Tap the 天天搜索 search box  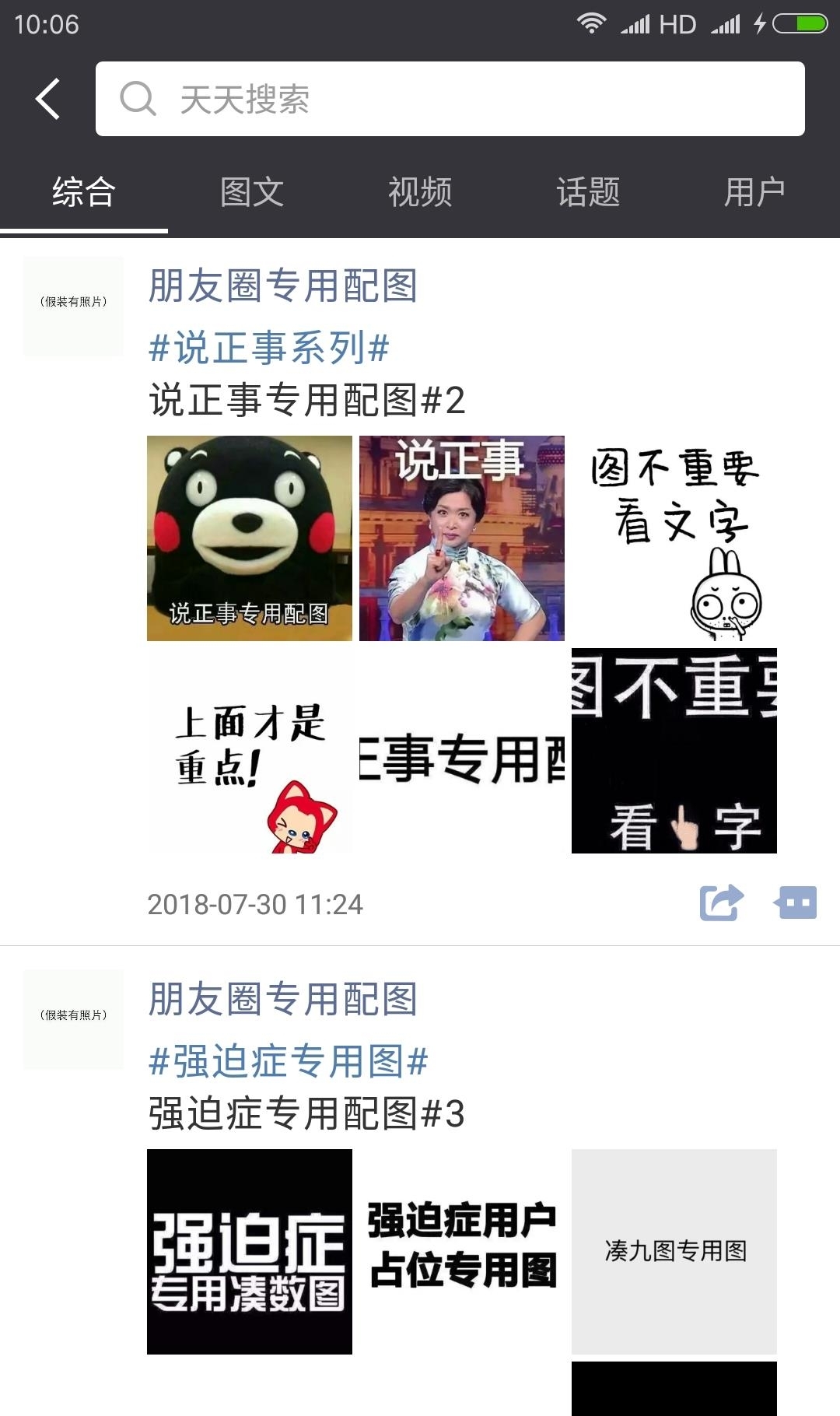[450, 99]
